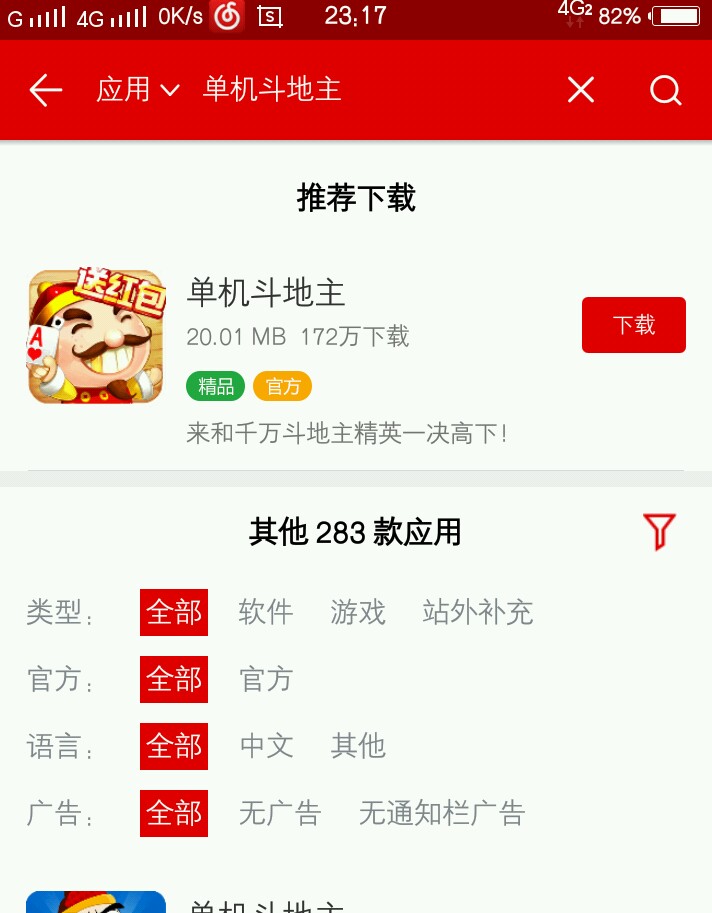The image size is (712, 913).
Task: Select 软件 under 类型 filter
Action: pyautogui.click(x=265, y=612)
